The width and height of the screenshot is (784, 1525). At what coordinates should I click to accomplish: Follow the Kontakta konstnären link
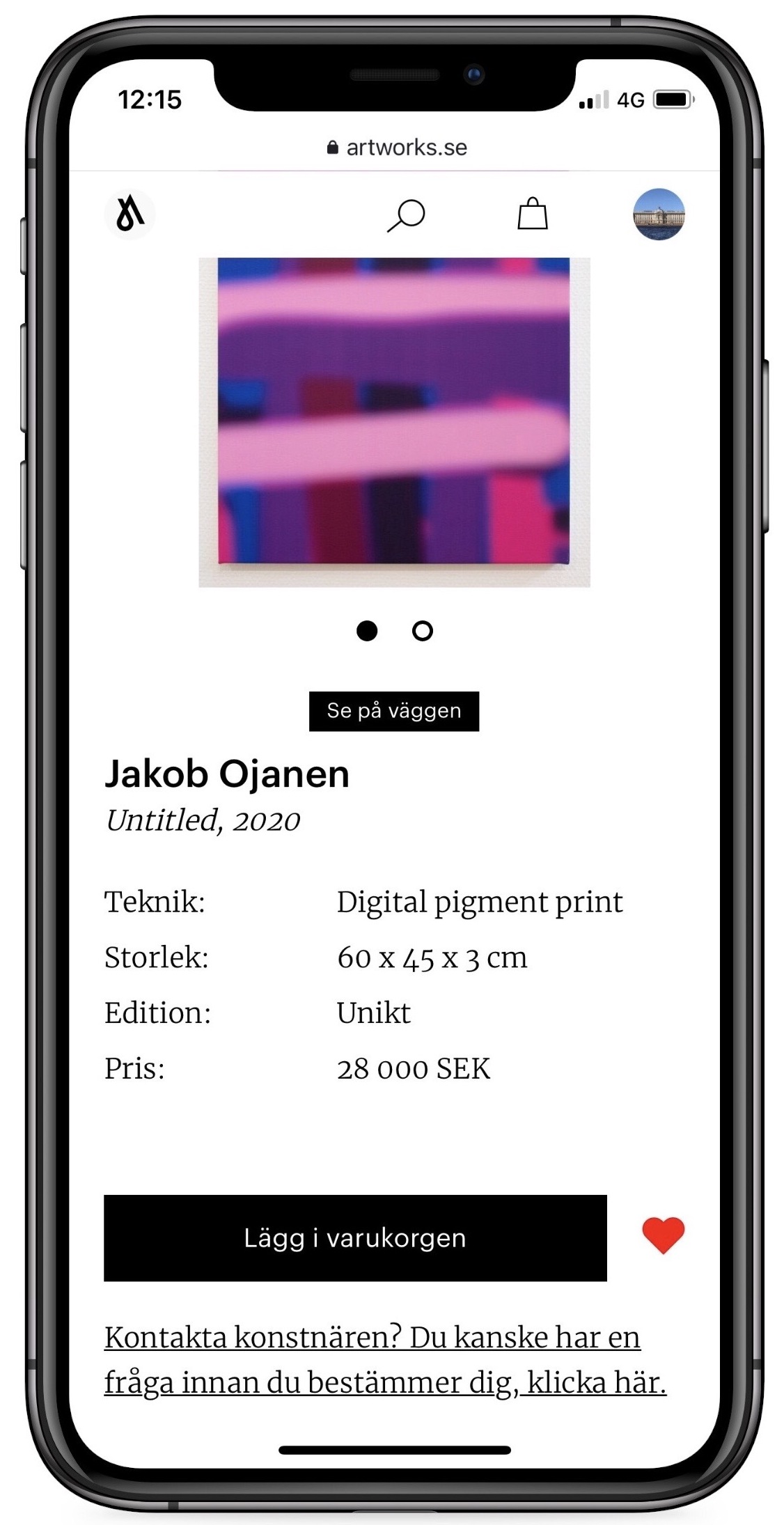(x=384, y=1359)
